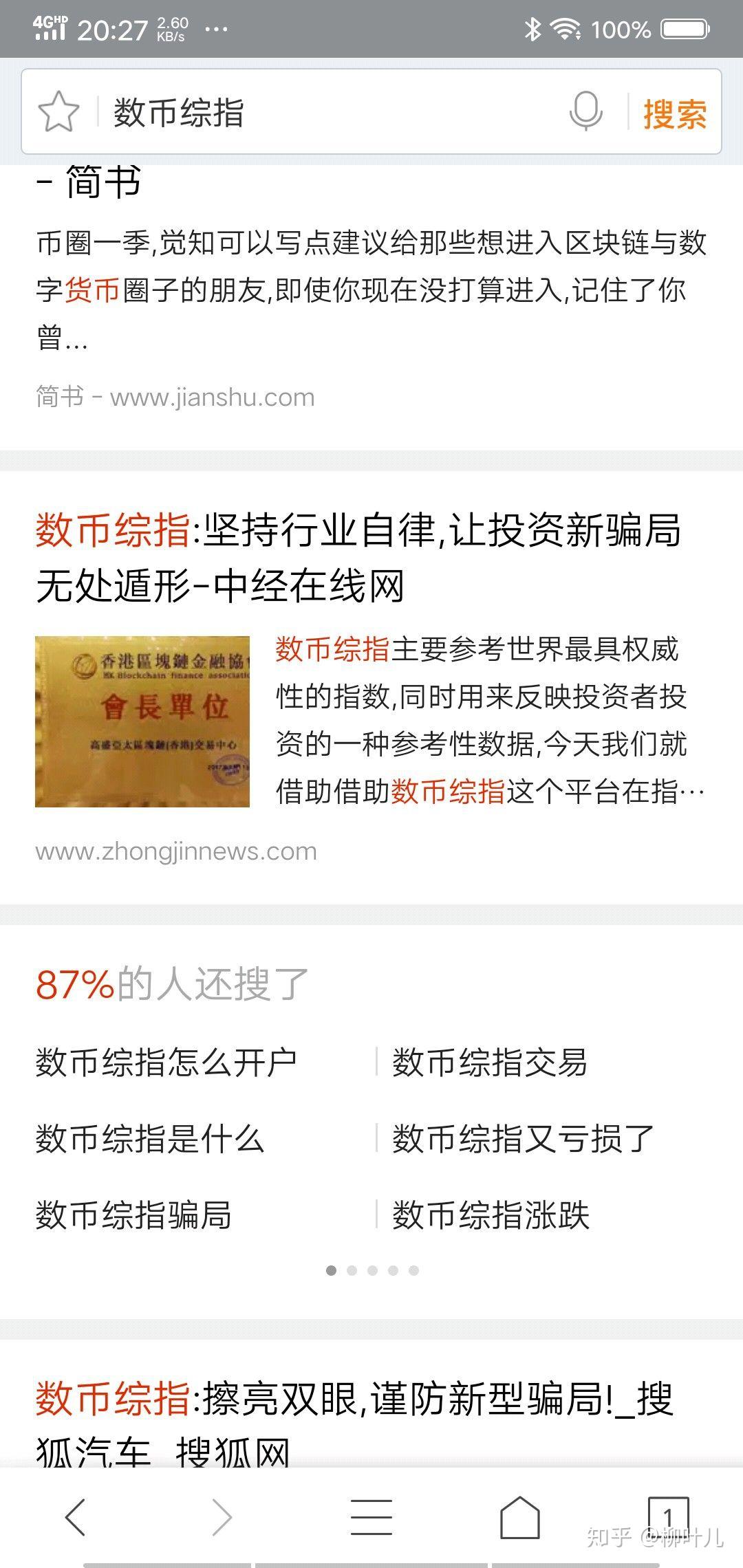Open the 搜狐 result about 擦亮双眼

pyautogui.click(x=354, y=1410)
